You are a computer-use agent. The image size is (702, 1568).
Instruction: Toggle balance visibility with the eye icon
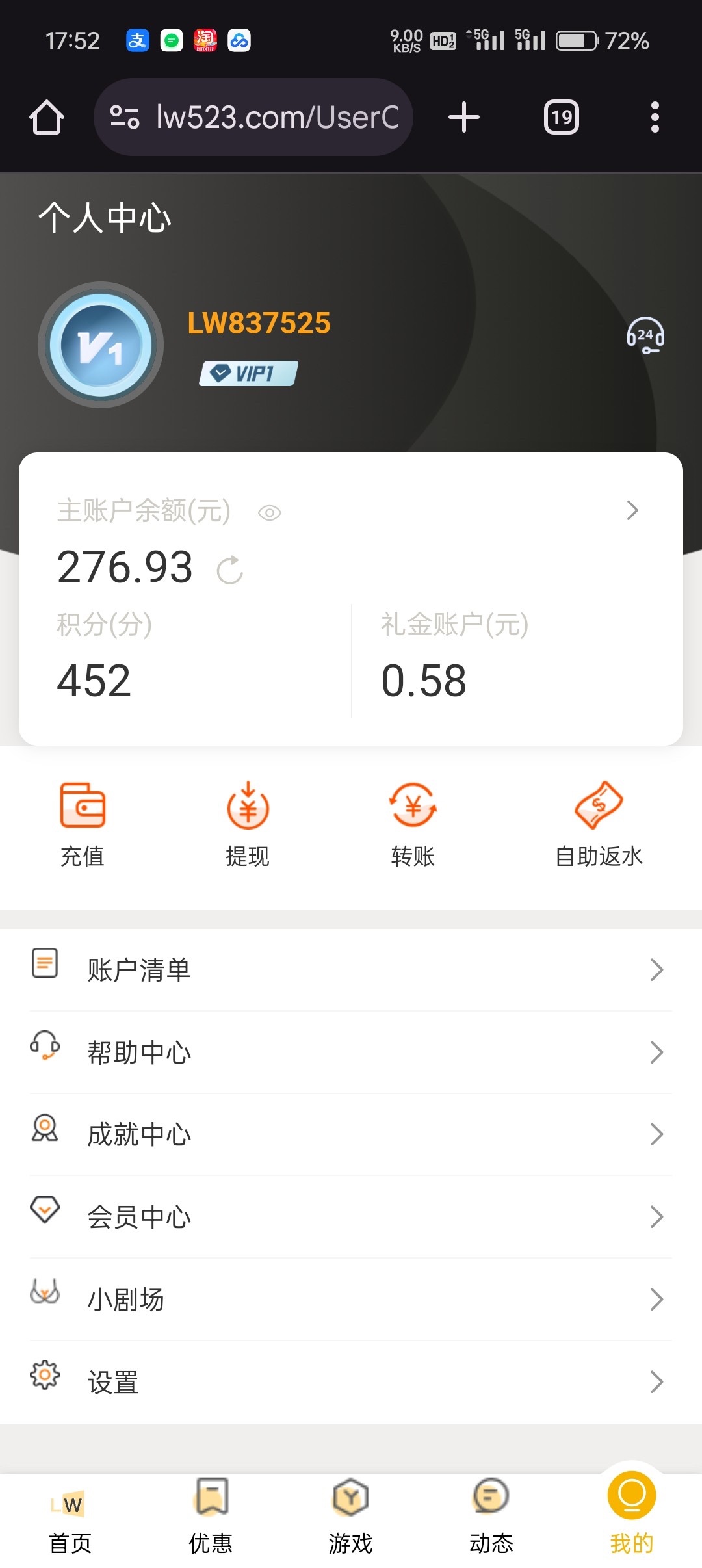(x=269, y=513)
